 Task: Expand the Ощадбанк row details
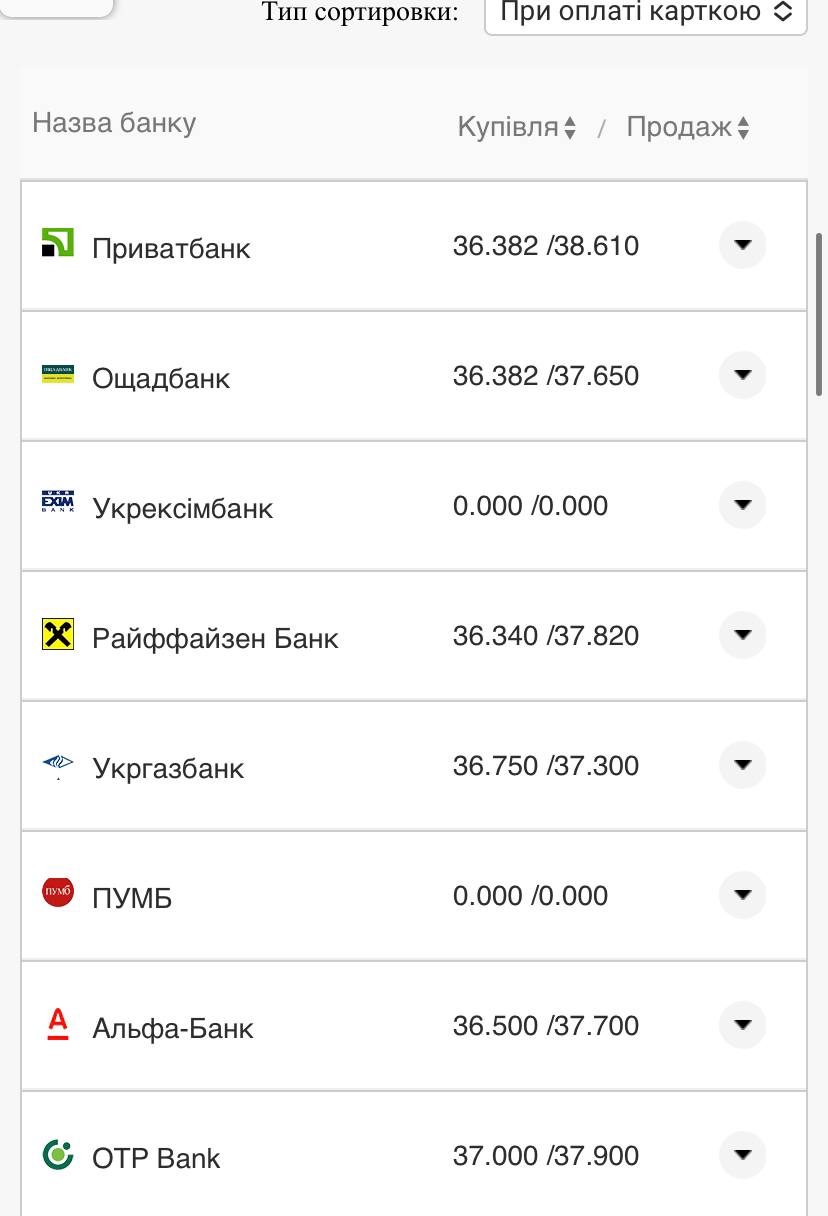tap(742, 375)
